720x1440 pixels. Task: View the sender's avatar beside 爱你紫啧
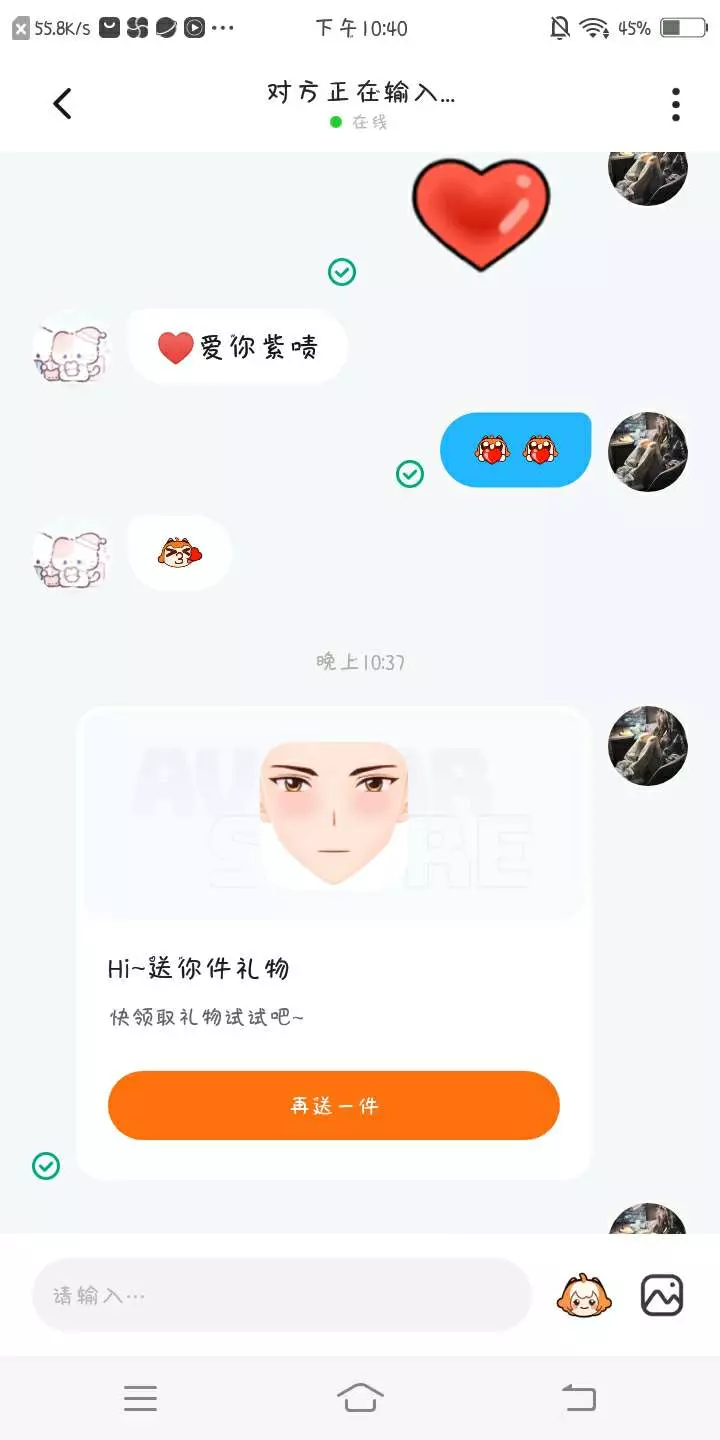click(70, 349)
